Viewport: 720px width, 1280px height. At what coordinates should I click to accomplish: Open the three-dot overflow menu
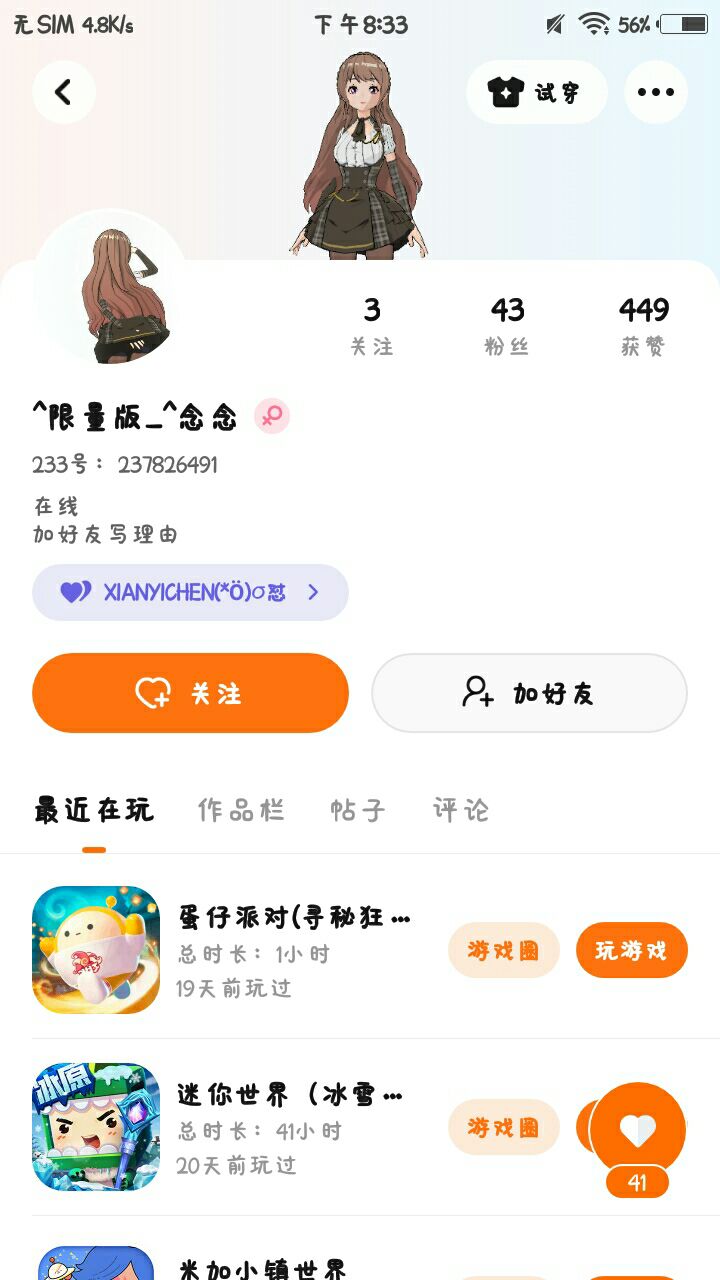(x=656, y=93)
